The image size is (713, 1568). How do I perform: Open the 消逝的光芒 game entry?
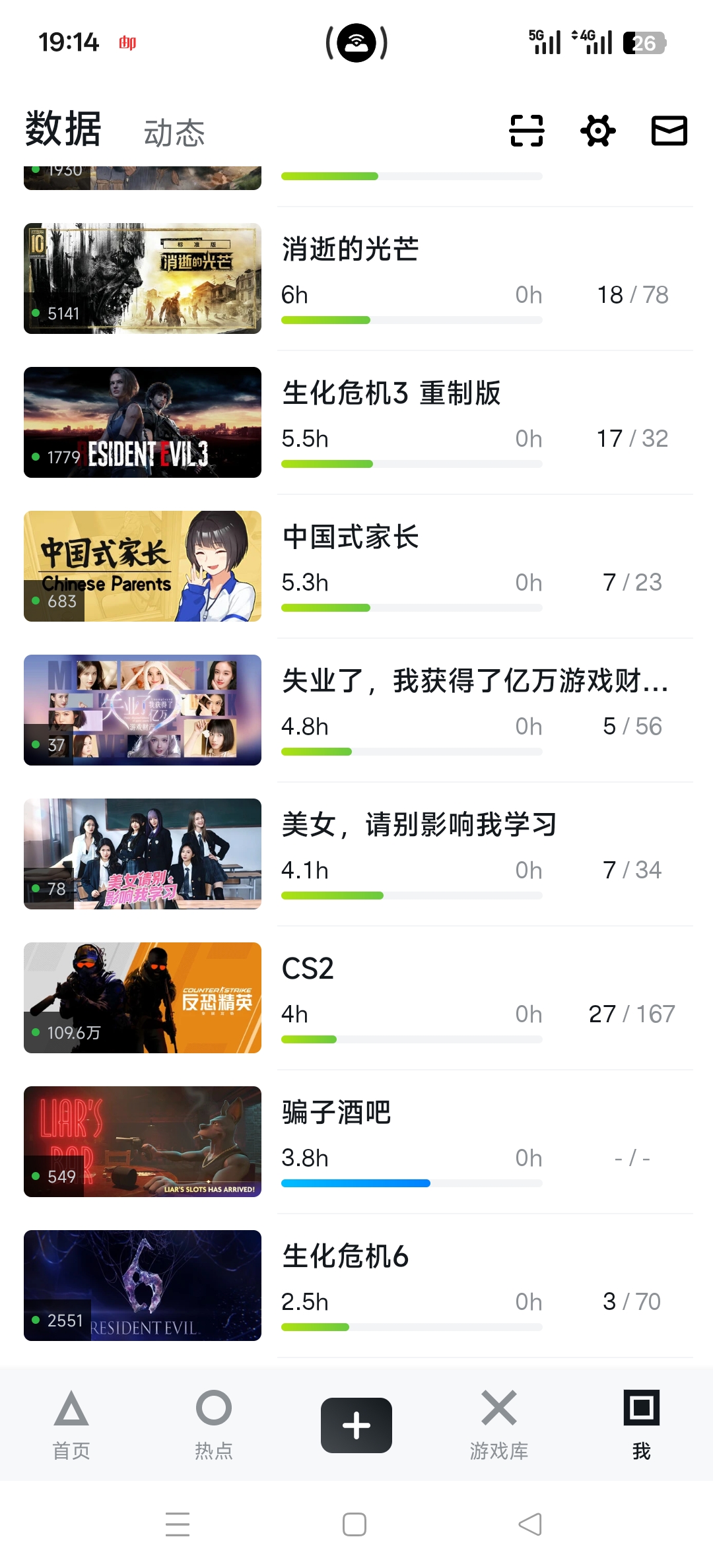coord(351,249)
